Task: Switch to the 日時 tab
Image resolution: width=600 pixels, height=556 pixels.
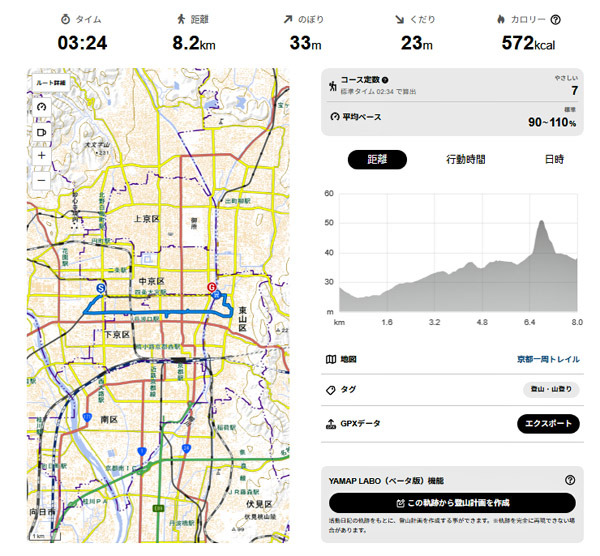Action: point(554,159)
